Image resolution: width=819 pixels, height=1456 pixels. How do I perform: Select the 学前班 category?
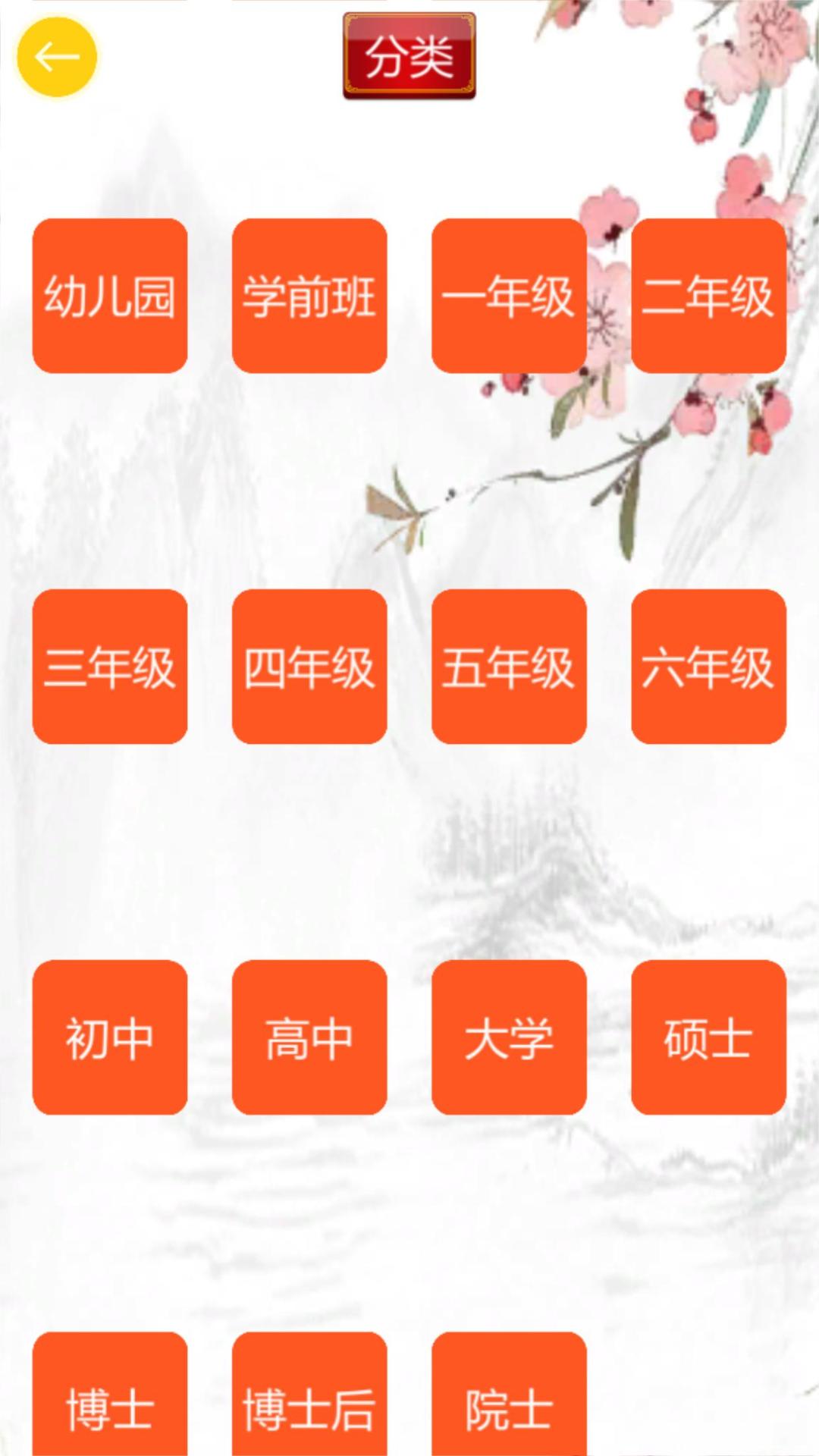pyautogui.click(x=309, y=296)
